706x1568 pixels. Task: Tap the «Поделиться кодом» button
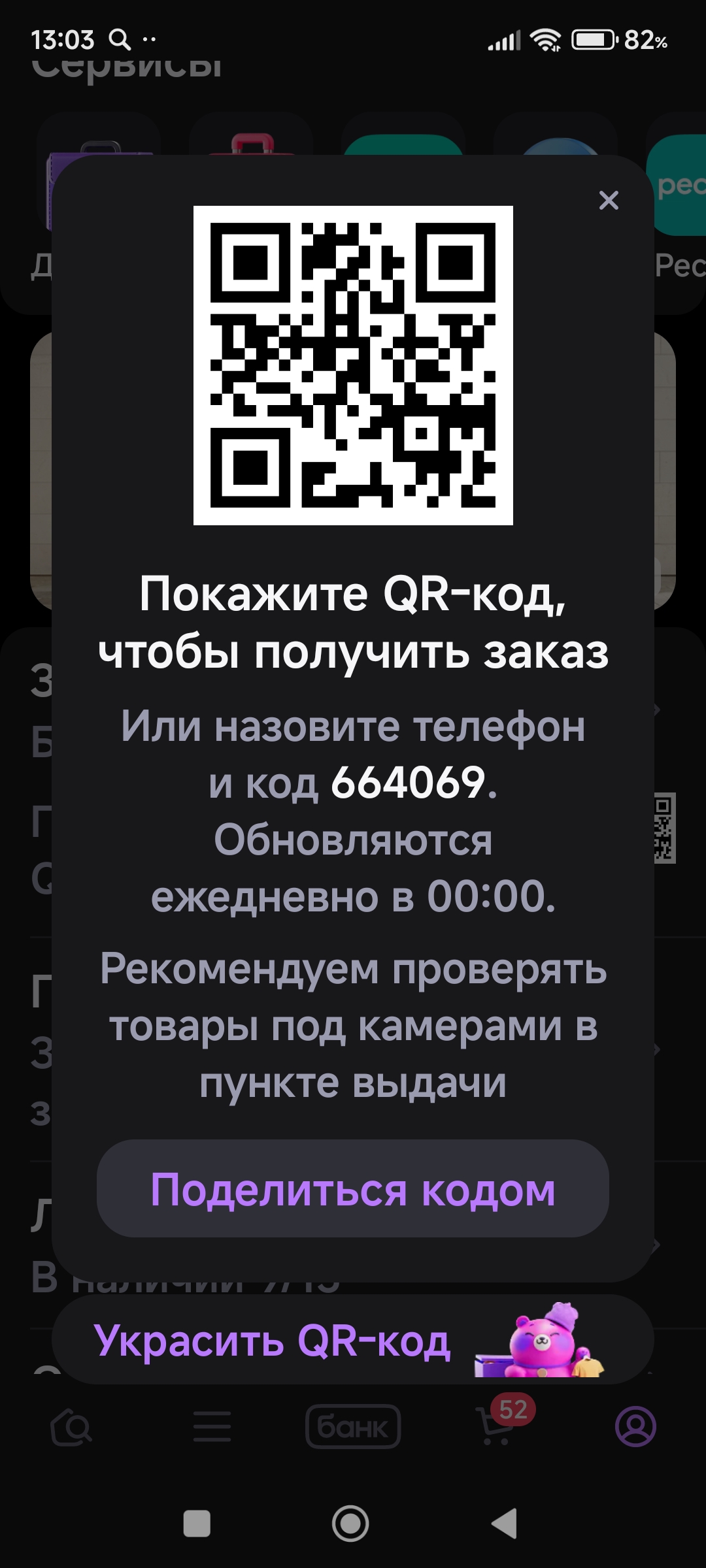(353, 1189)
